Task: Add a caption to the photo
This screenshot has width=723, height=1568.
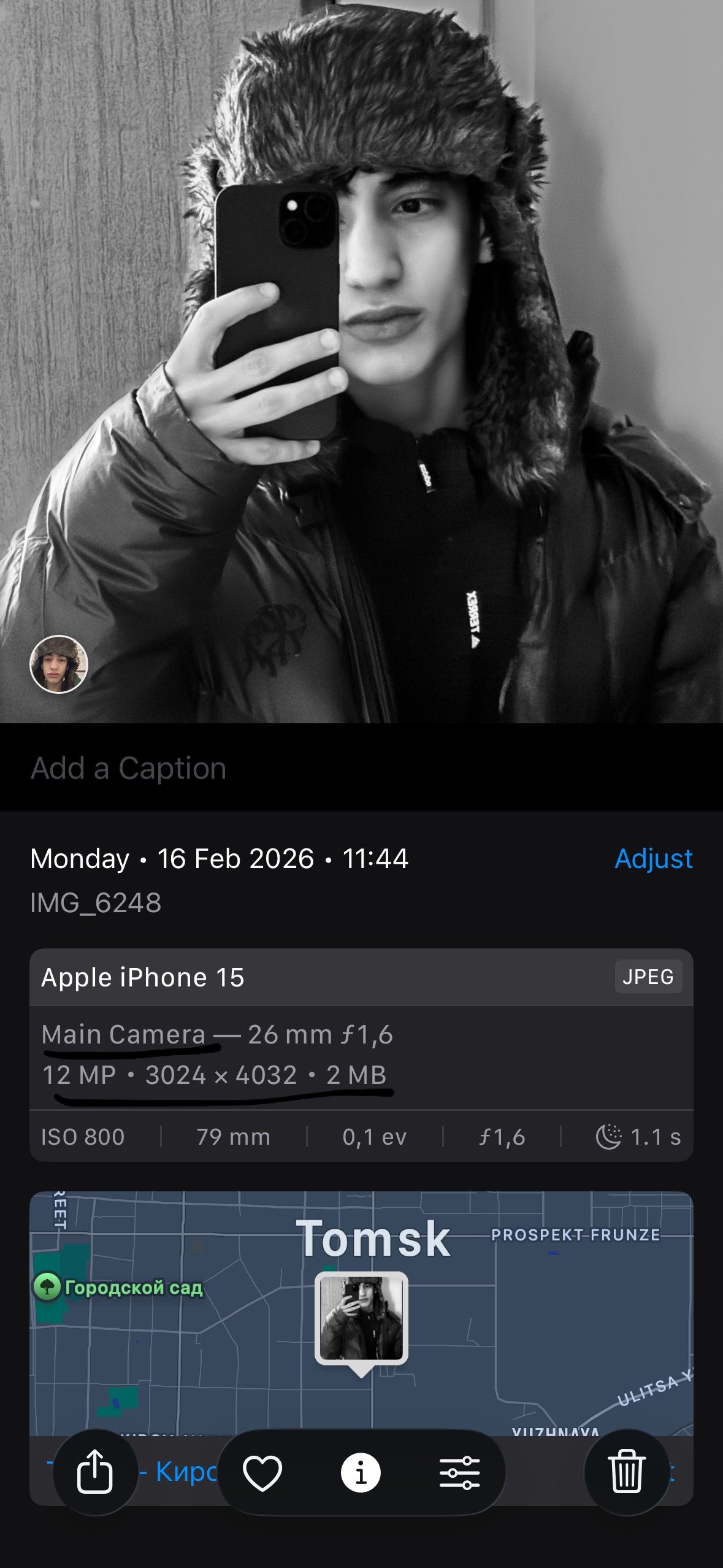Action: pos(129,768)
